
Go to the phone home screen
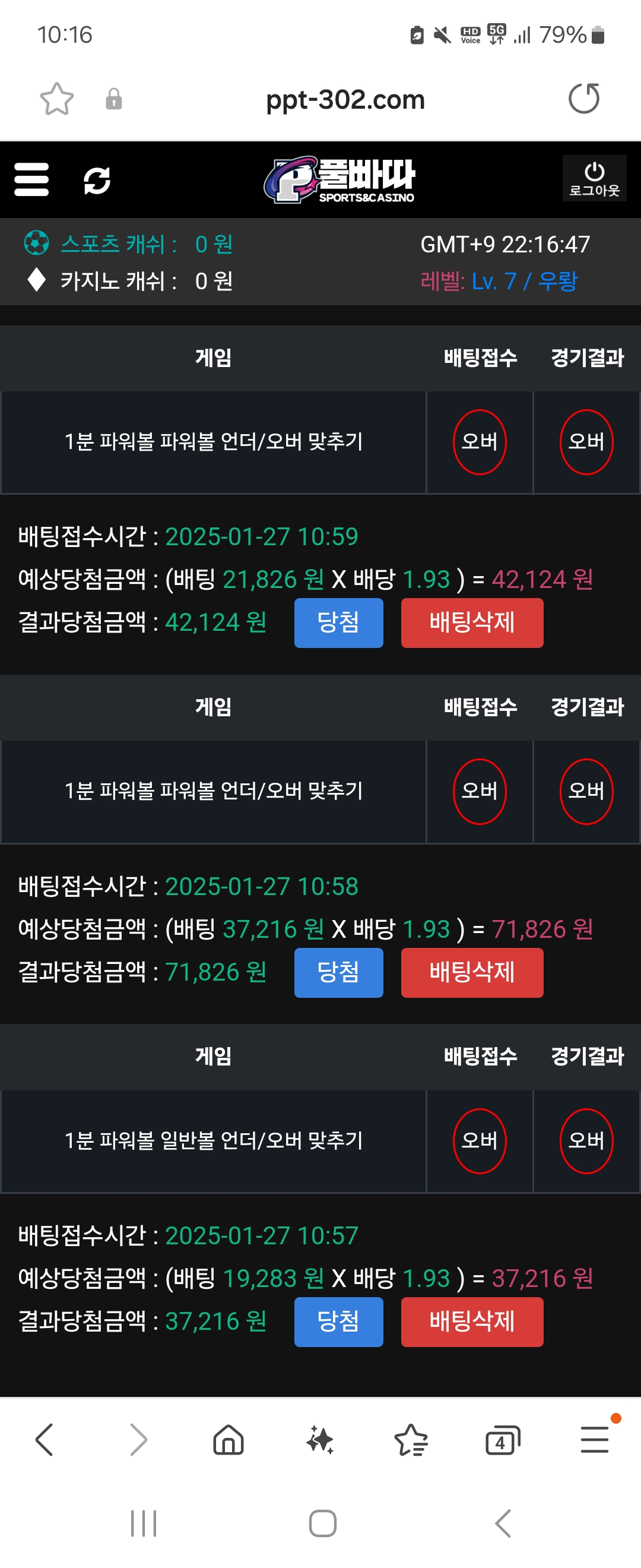[322, 1523]
